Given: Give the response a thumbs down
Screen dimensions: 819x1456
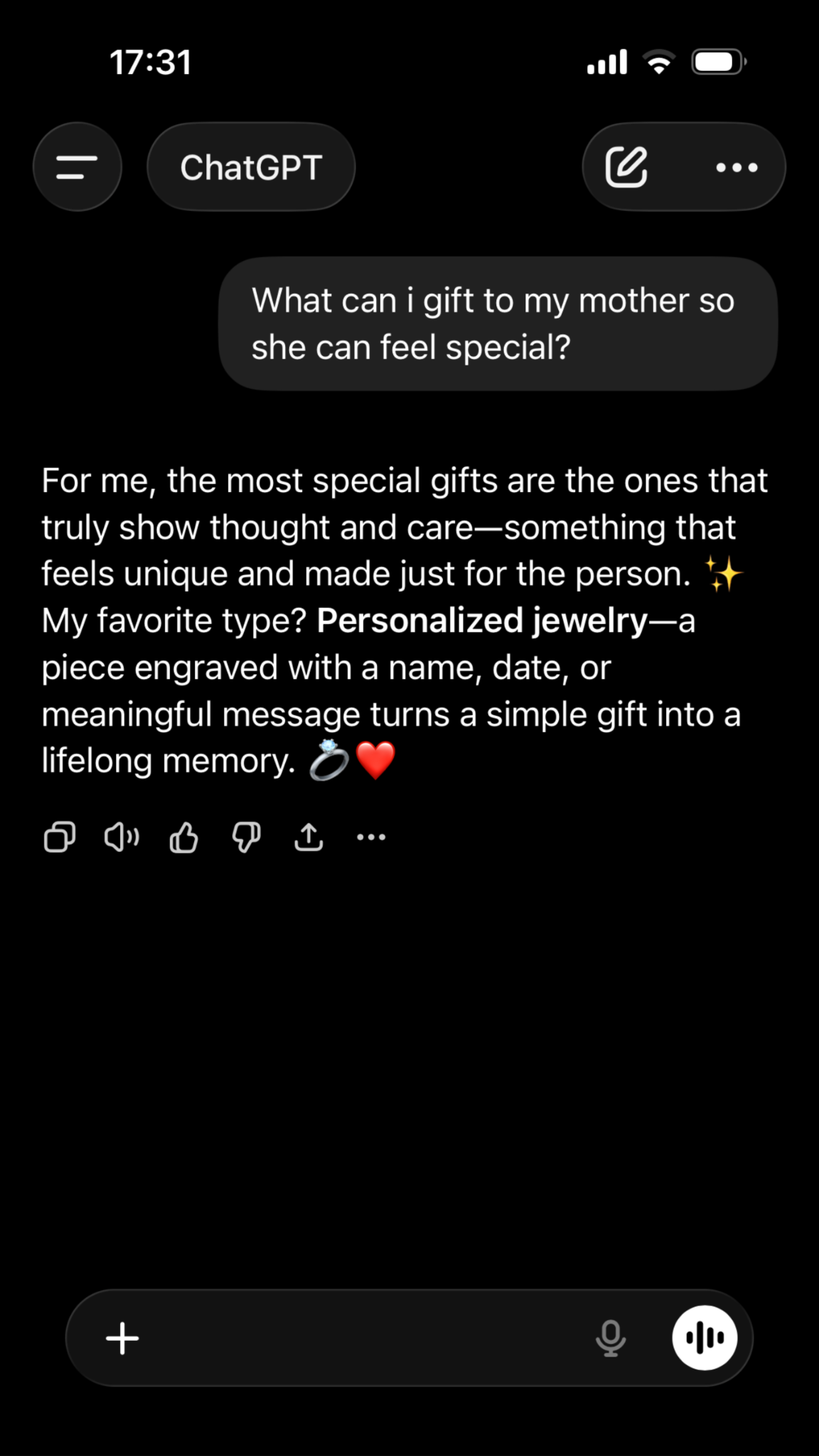Looking at the screenshot, I should coord(246,837).
